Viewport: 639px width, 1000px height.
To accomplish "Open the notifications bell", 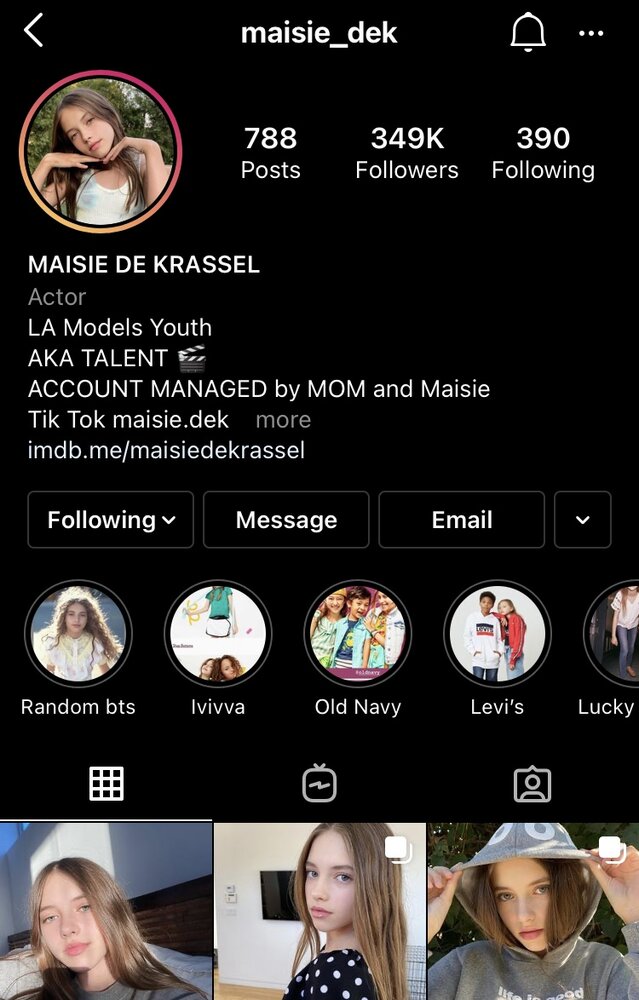I will pyautogui.click(x=527, y=33).
